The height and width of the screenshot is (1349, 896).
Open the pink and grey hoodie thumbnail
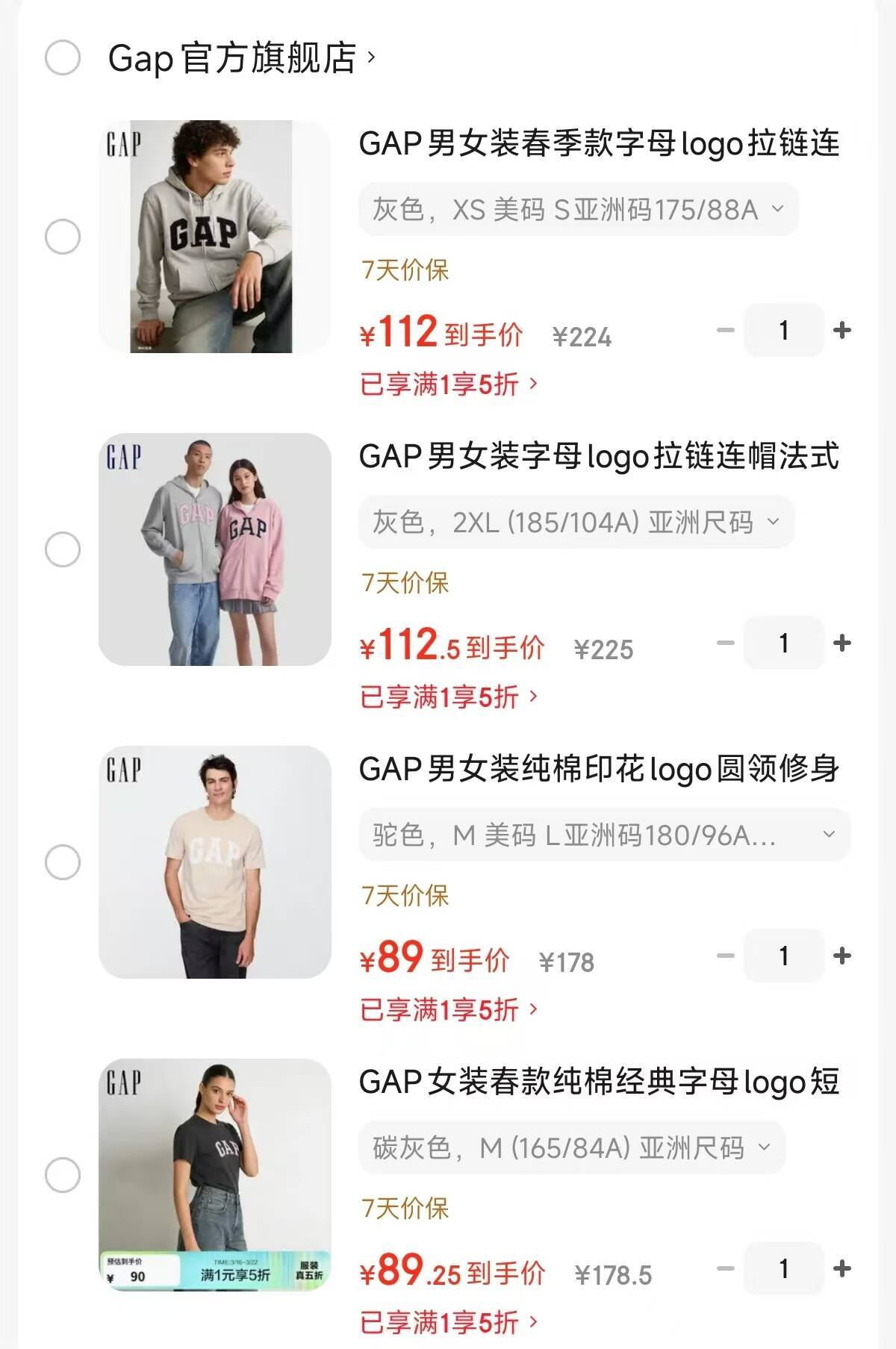[x=217, y=549]
